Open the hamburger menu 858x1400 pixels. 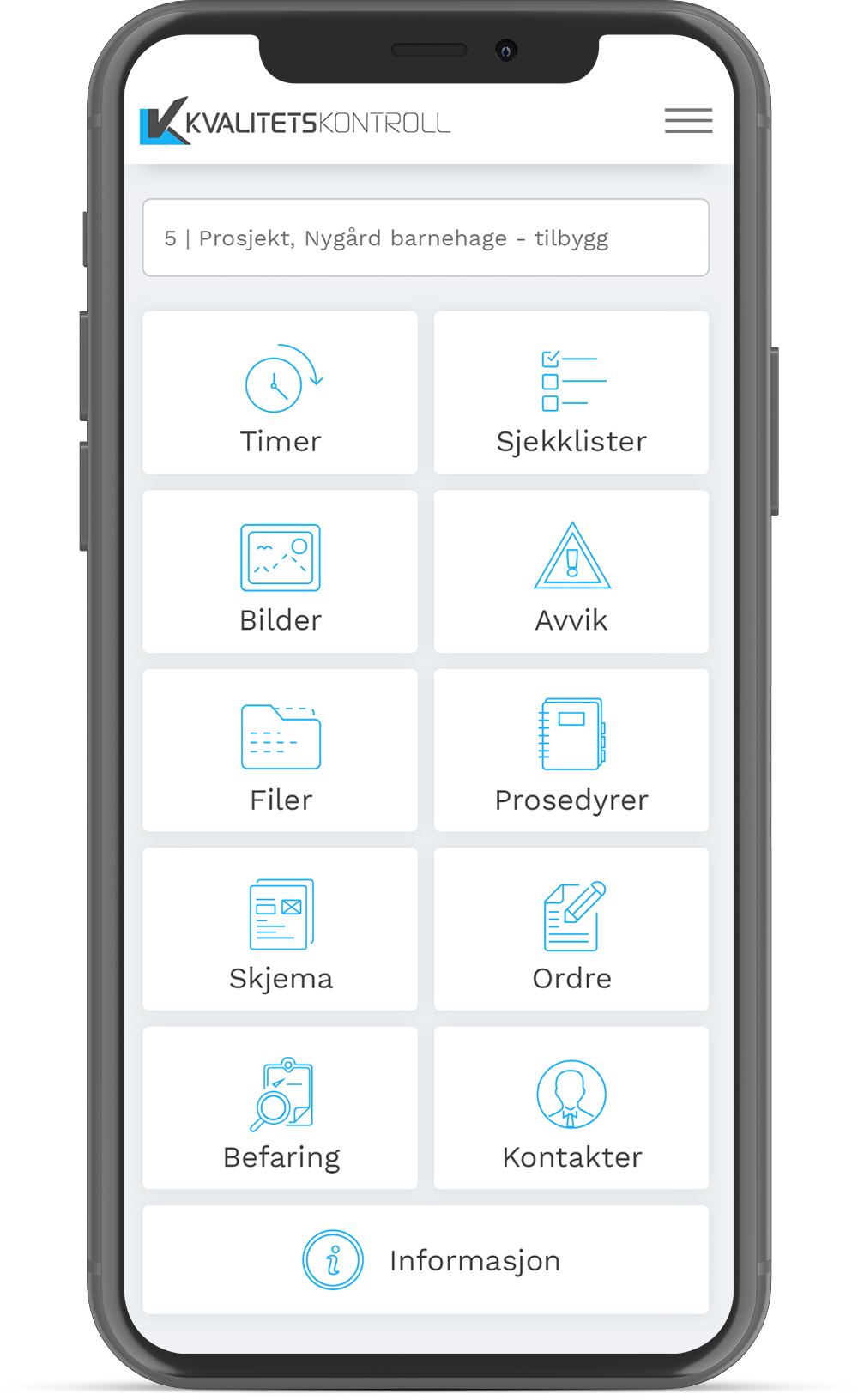[x=688, y=121]
